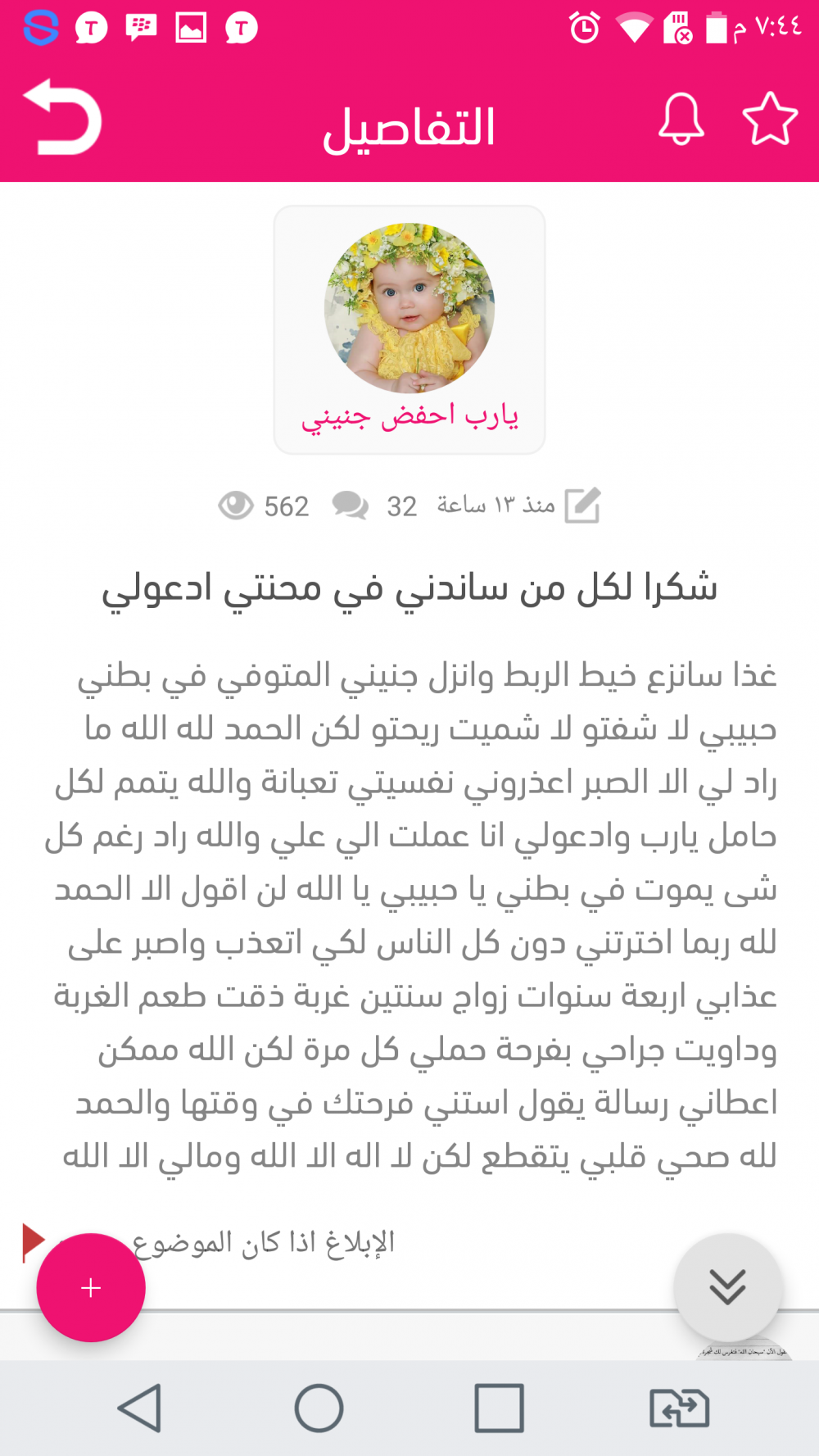Image resolution: width=819 pixels, height=1456 pixels.
Task: Jump down with the double-chevron button
Action: (x=727, y=1286)
